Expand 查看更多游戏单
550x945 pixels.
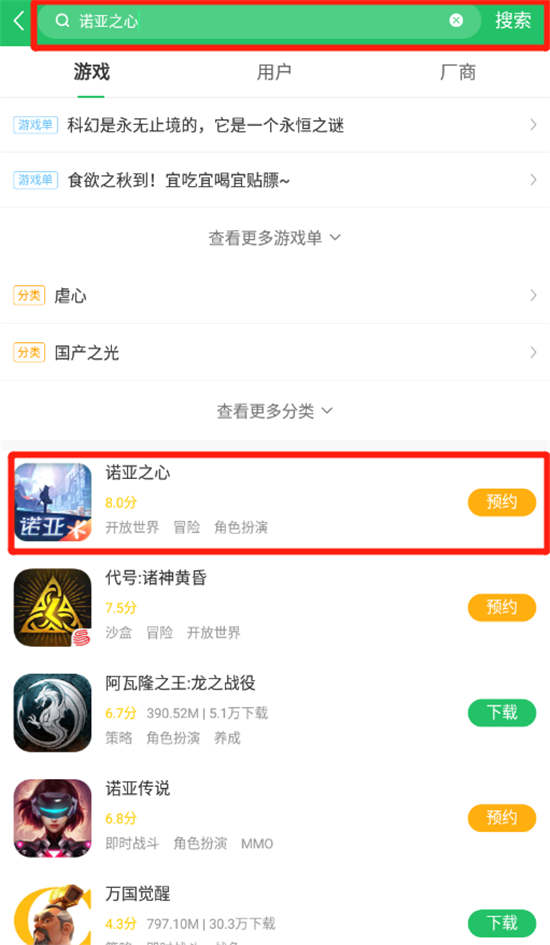pyautogui.click(x=275, y=237)
